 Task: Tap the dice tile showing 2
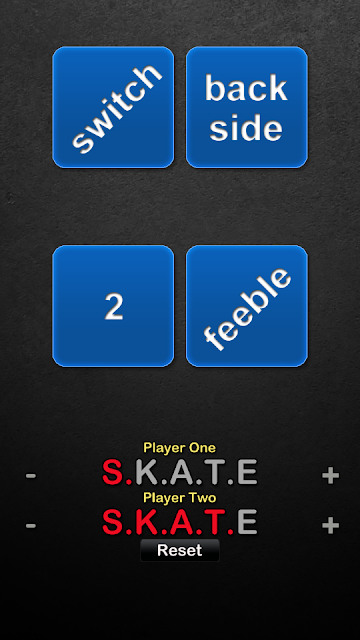point(113,306)
